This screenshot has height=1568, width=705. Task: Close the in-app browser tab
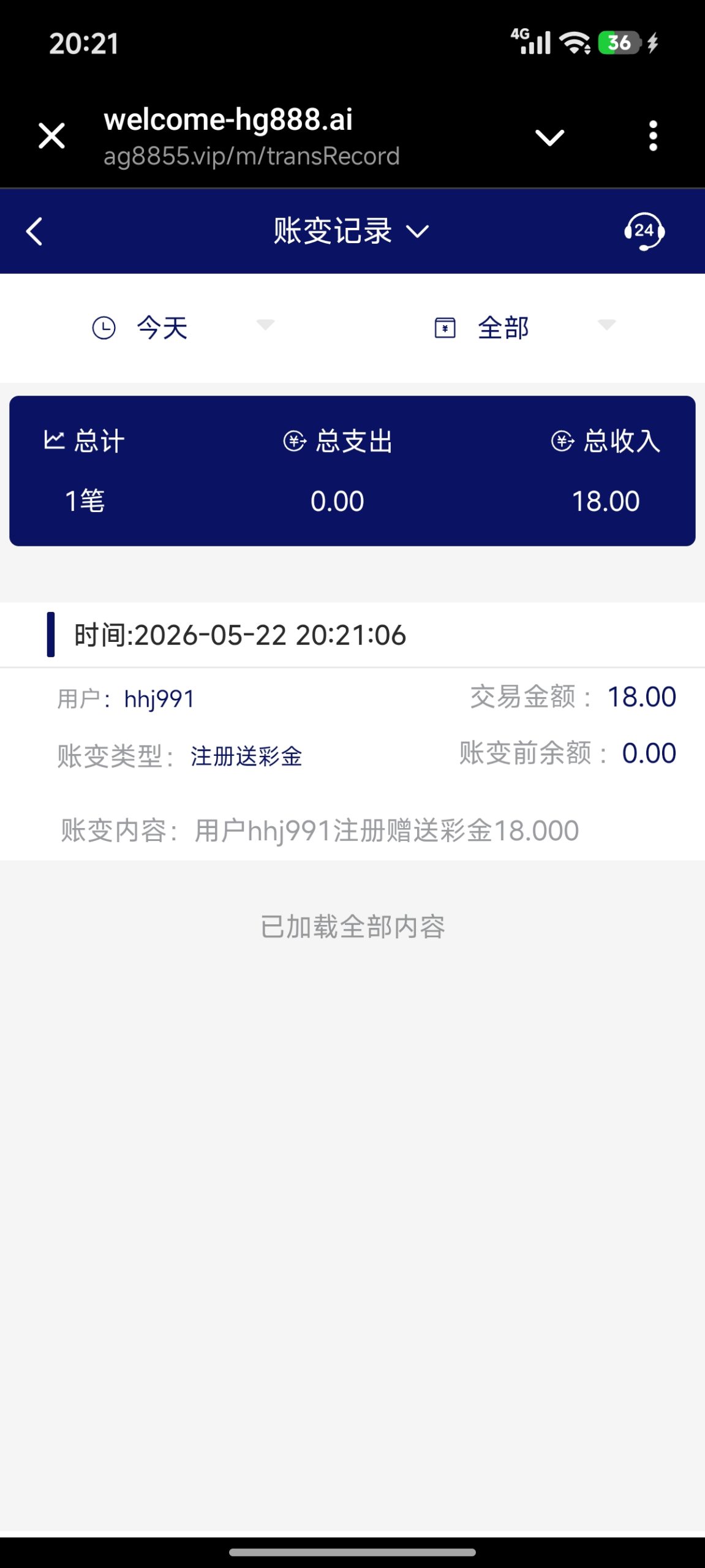coord(51,135)
